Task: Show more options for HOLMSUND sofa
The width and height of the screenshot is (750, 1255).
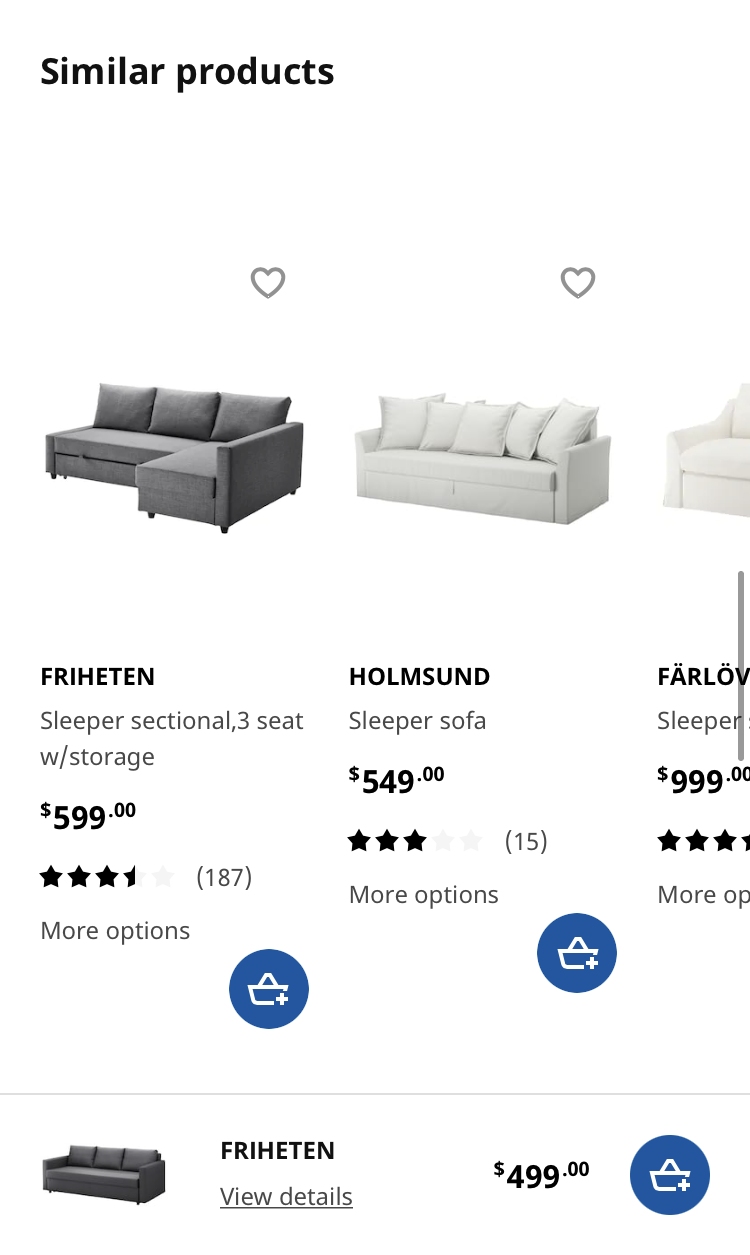Action: click(x=424, y=895)
